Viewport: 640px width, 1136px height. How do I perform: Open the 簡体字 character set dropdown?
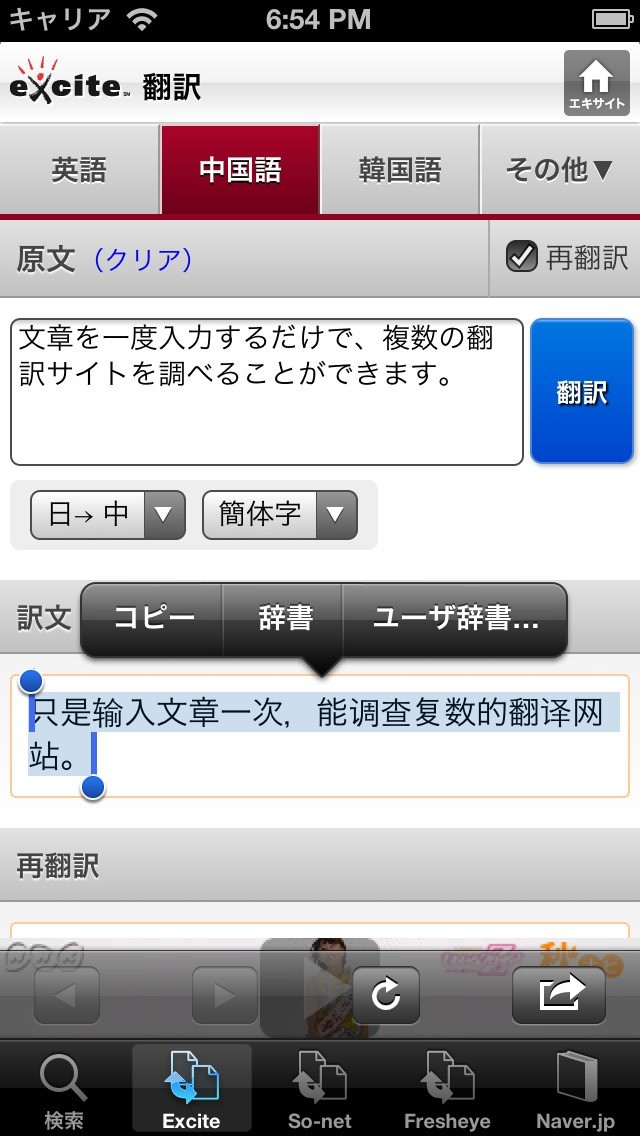[280, 515]
